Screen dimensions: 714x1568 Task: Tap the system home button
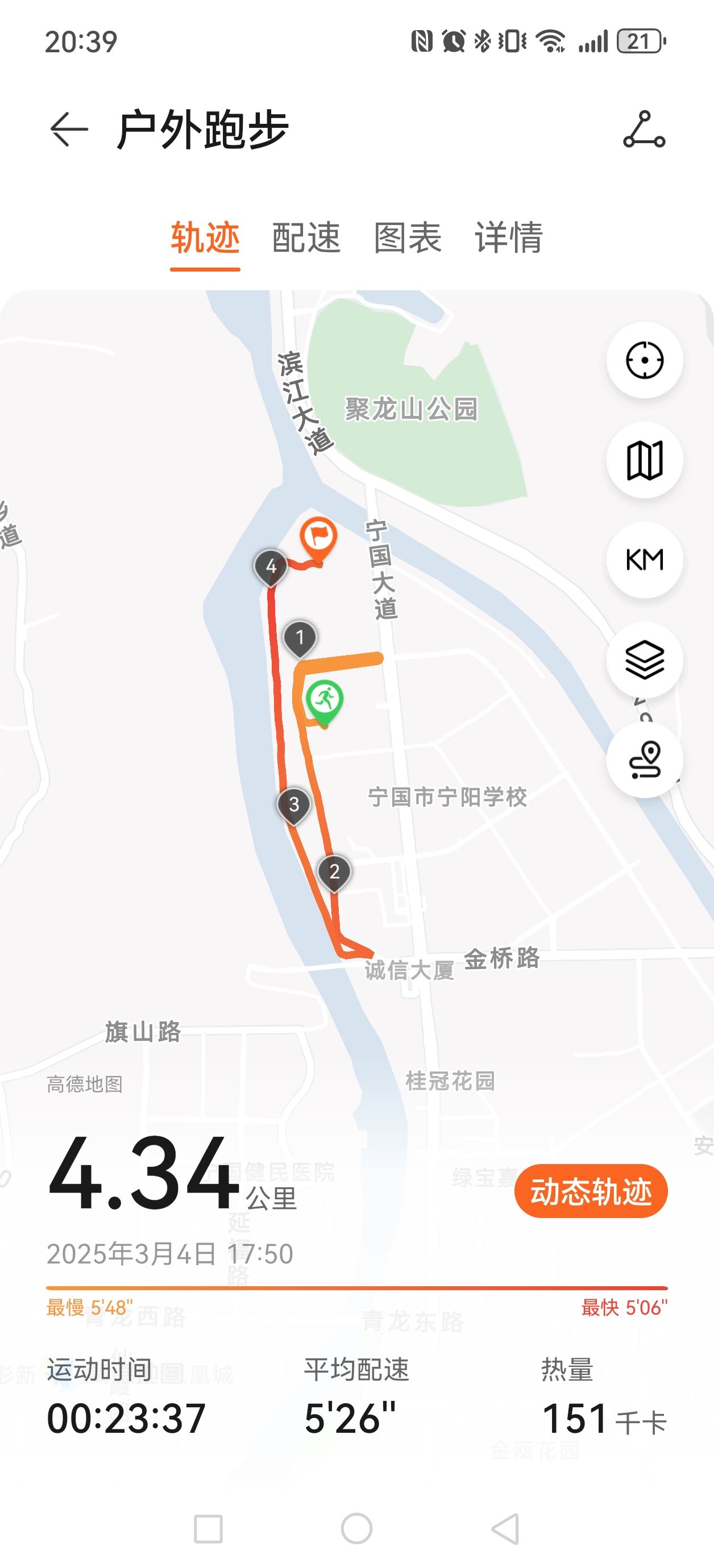[x=357, y=1528]
